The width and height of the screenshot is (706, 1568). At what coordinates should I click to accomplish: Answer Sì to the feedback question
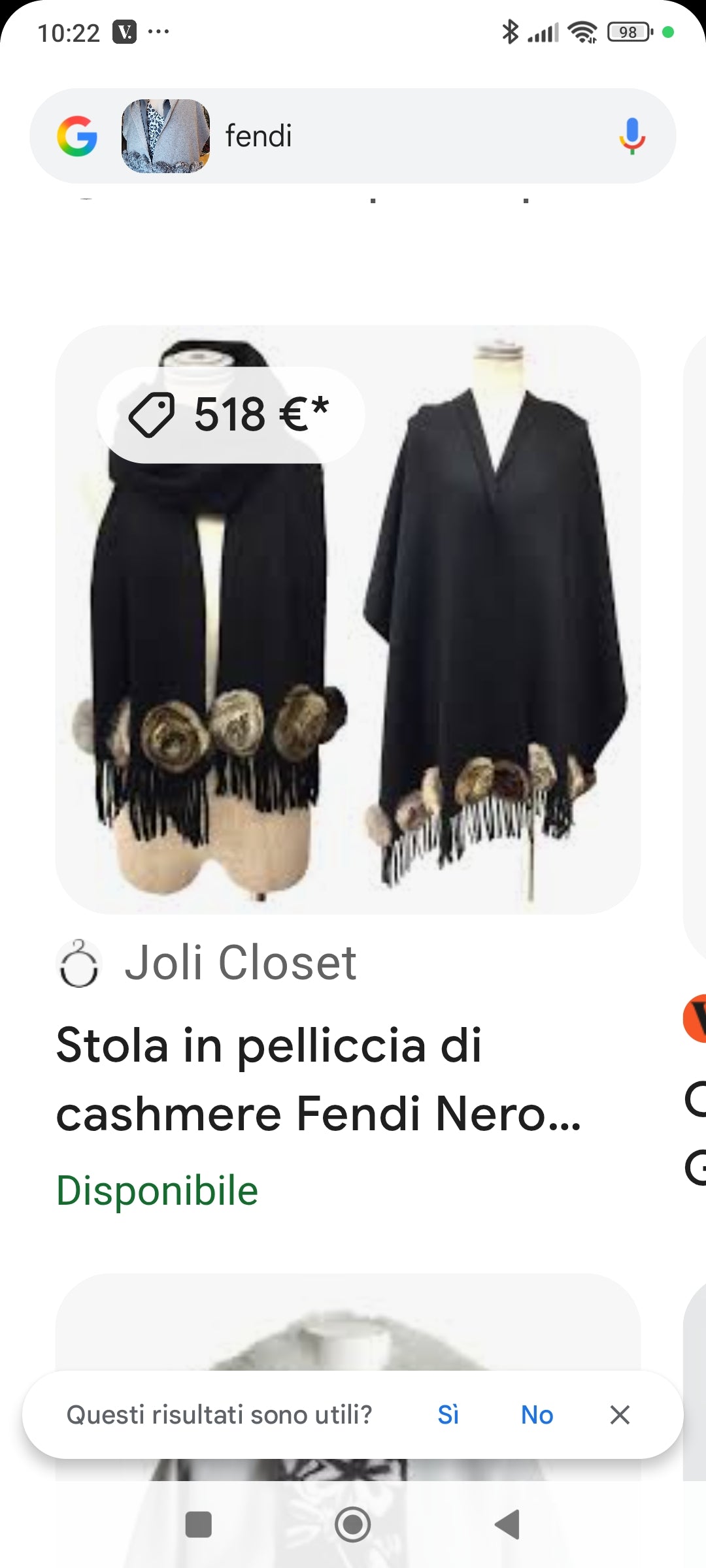[x=448, y=1415]
